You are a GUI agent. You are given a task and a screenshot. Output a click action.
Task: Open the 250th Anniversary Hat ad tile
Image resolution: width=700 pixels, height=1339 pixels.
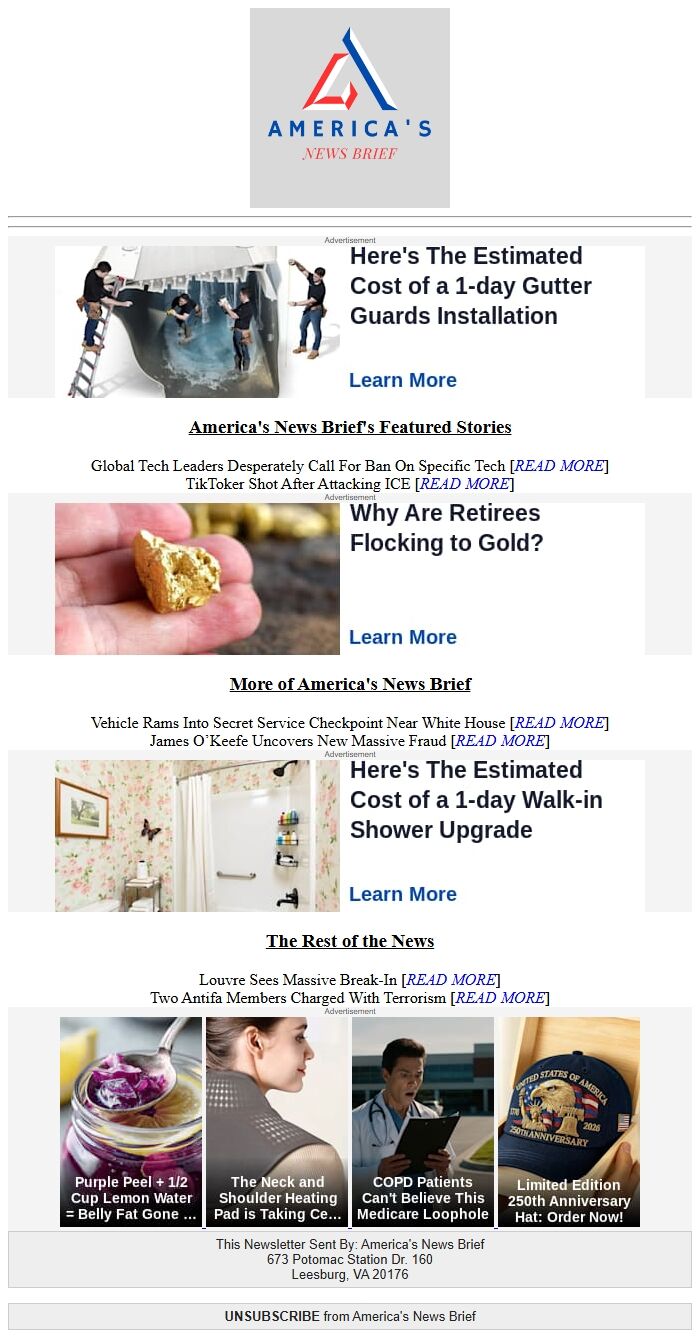(x=569, y=1121)
